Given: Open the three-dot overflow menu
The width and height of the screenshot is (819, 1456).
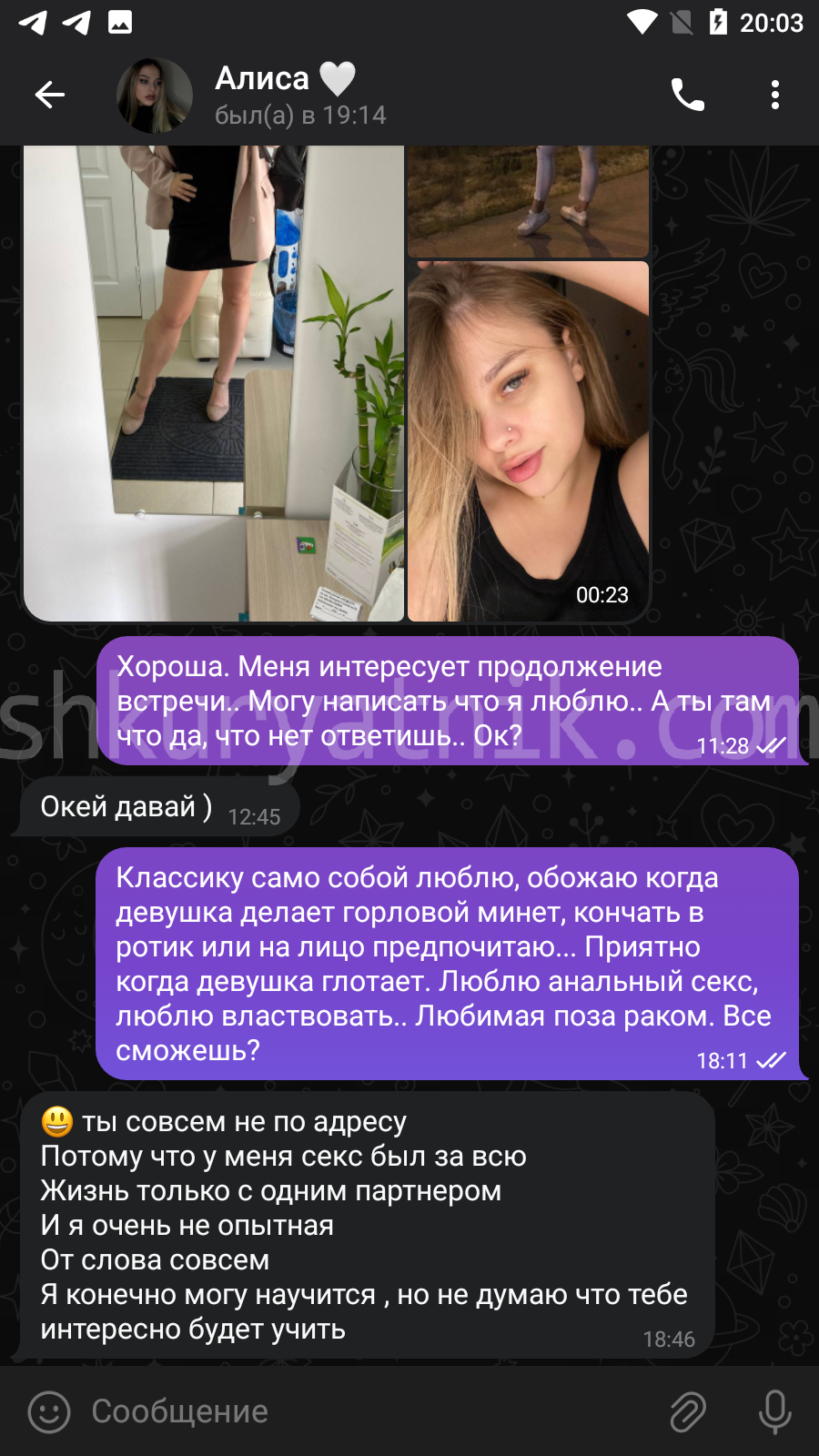Looking at the screenshot, I should (x=775, y=95).
